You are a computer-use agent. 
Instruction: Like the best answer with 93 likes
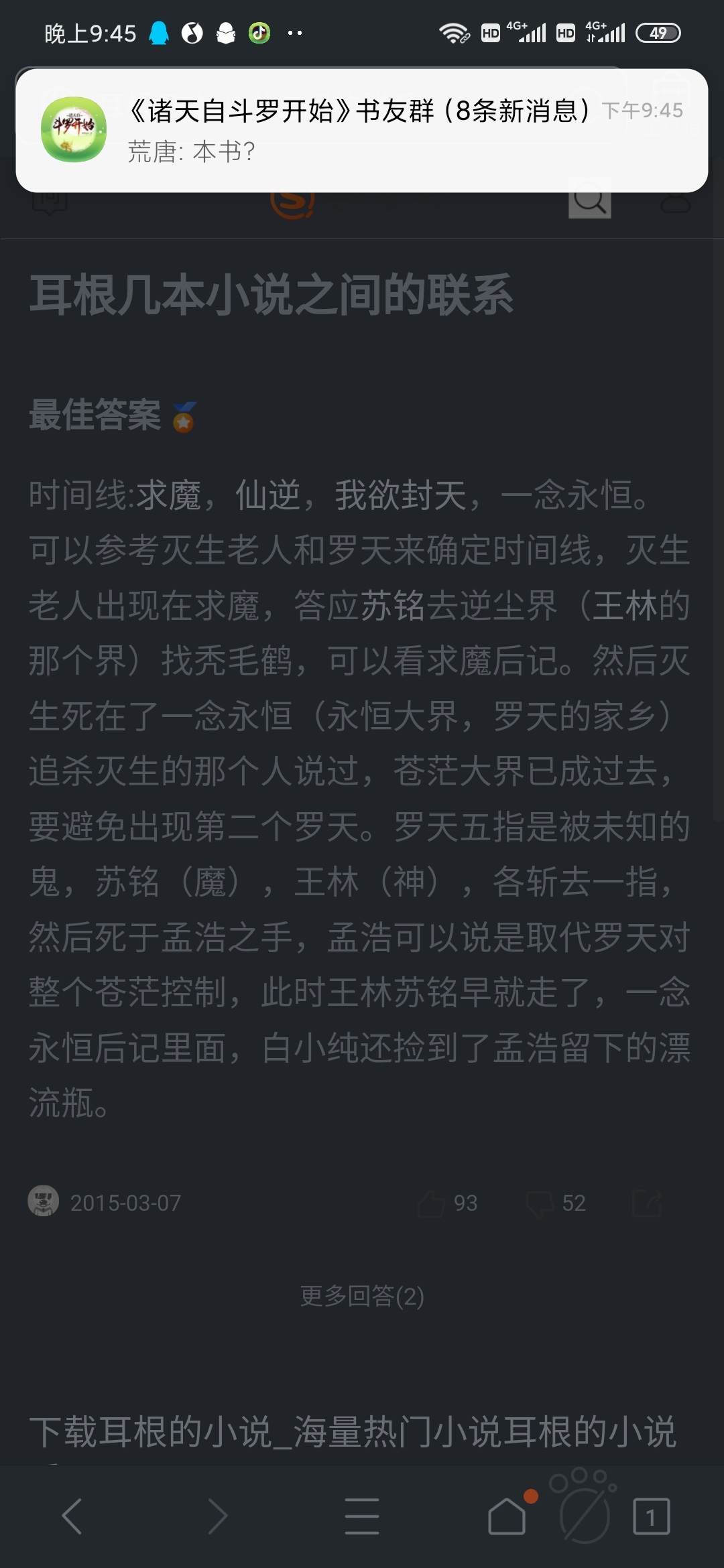(432, 1203)
